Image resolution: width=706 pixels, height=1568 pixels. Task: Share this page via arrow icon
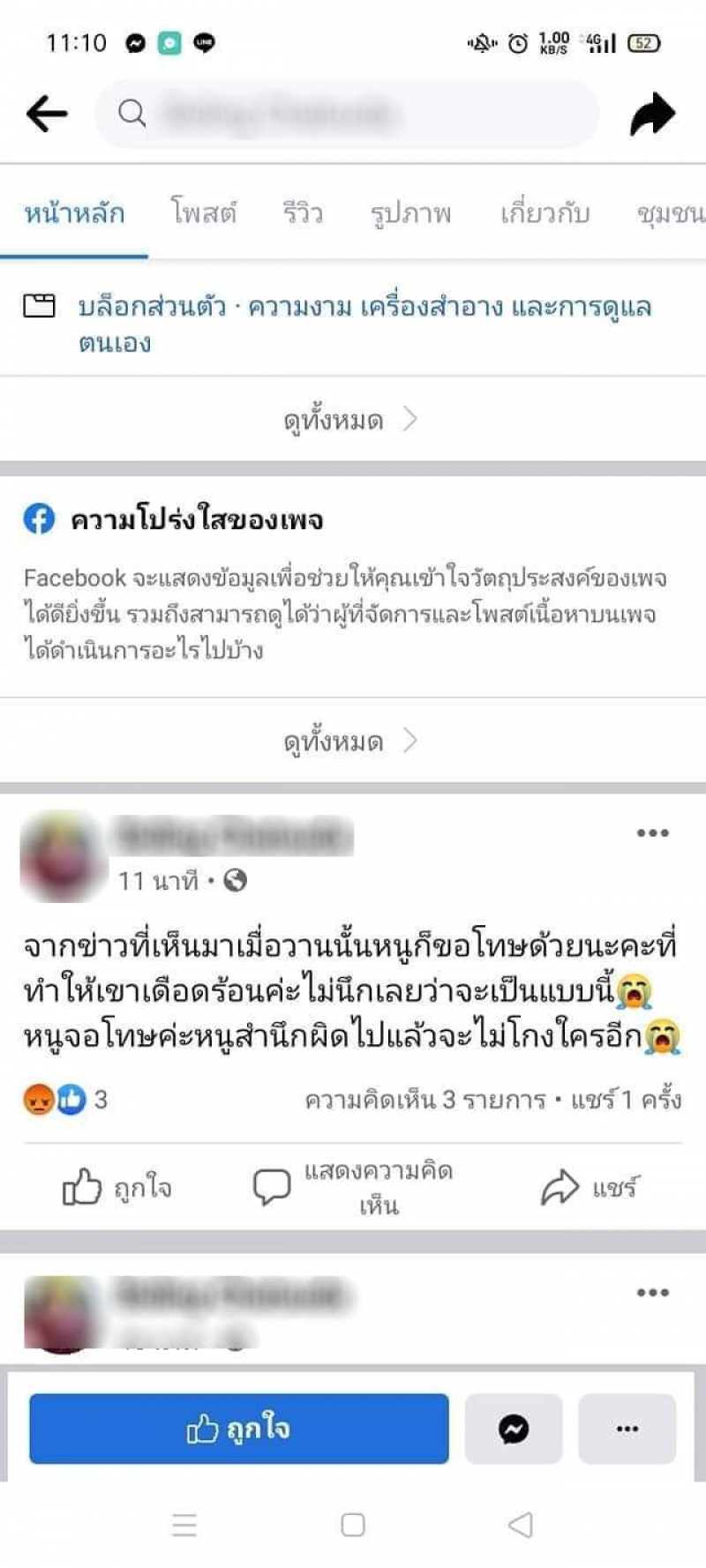pyautogui.click(x=652, y=115)
